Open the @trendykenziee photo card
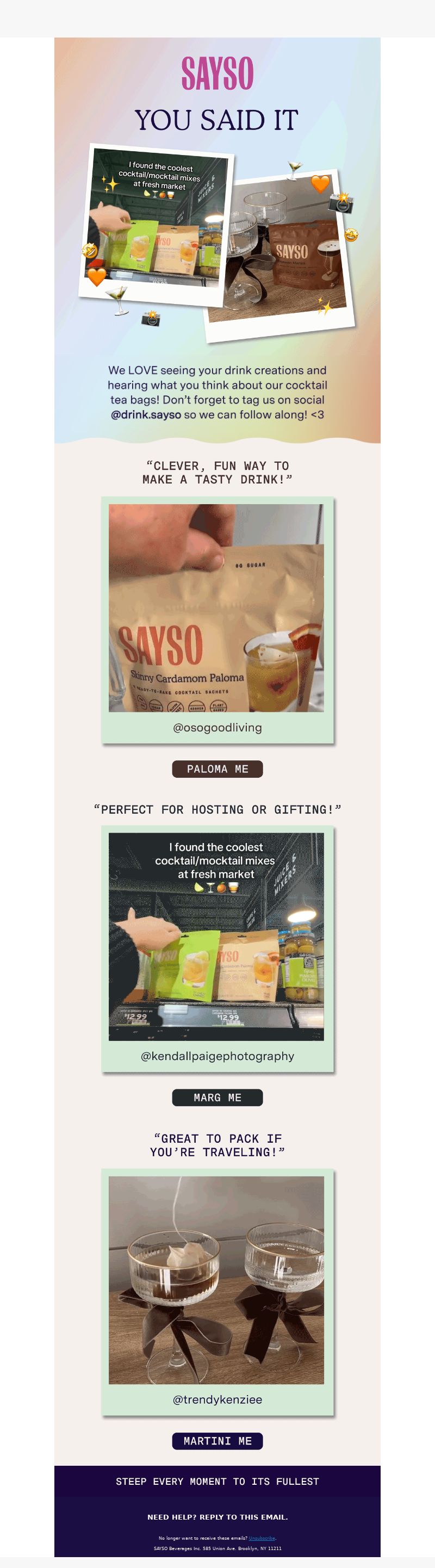Viewport: 435px width, 1568px height. 216,1281
